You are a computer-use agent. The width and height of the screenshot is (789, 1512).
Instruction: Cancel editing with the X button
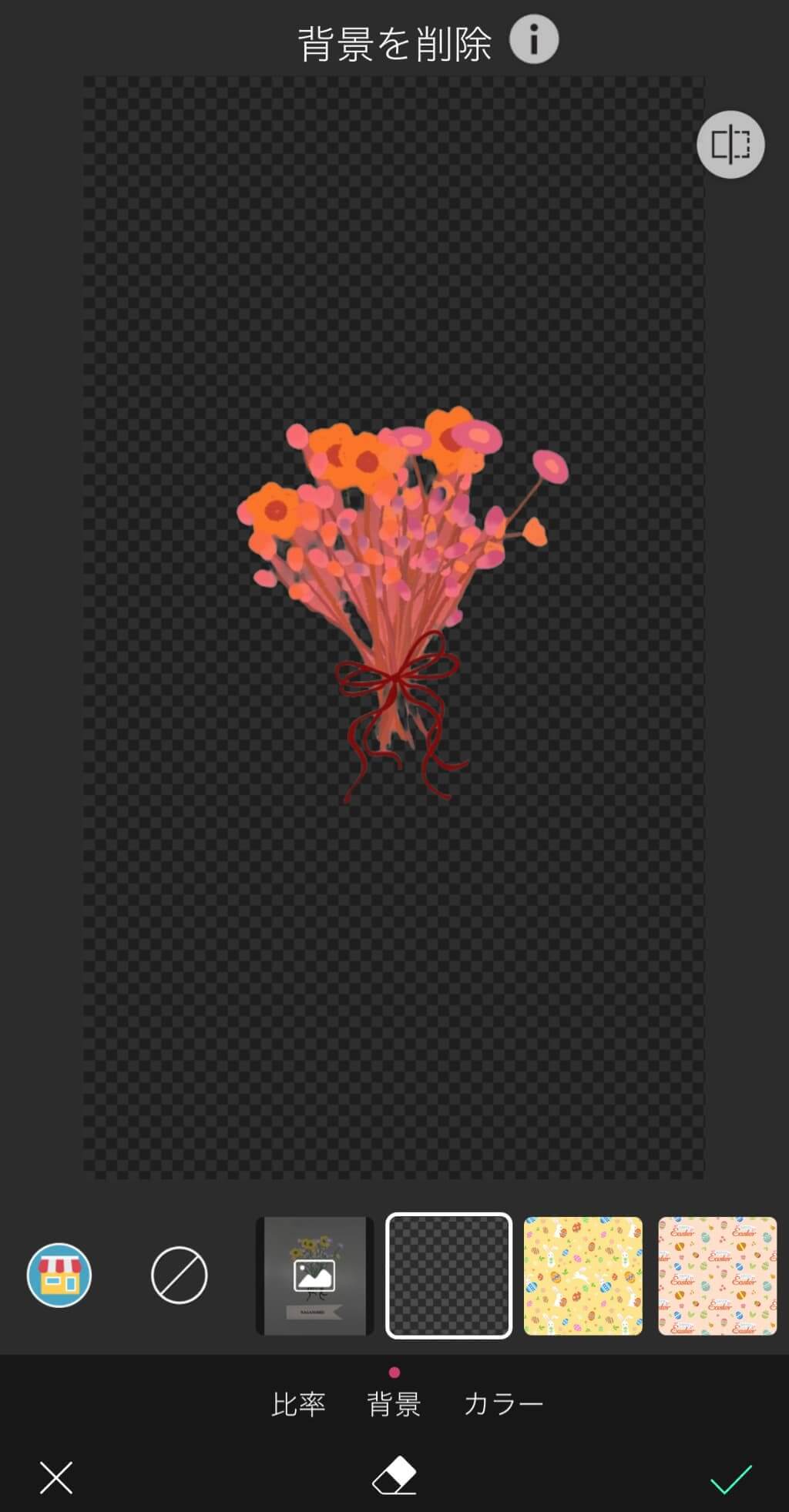(x=56, y=1477)
